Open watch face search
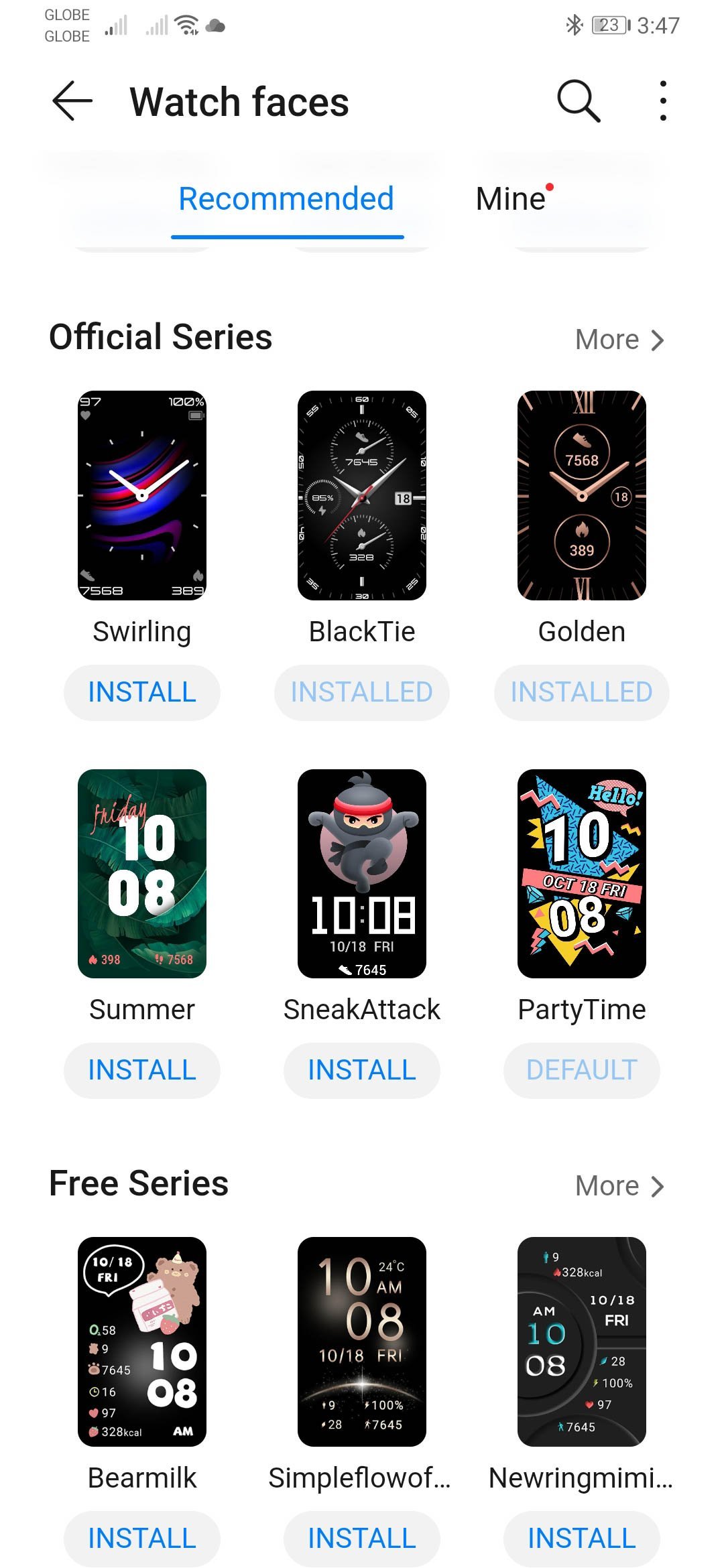The image size is (724, 1568). coord(578,102)
